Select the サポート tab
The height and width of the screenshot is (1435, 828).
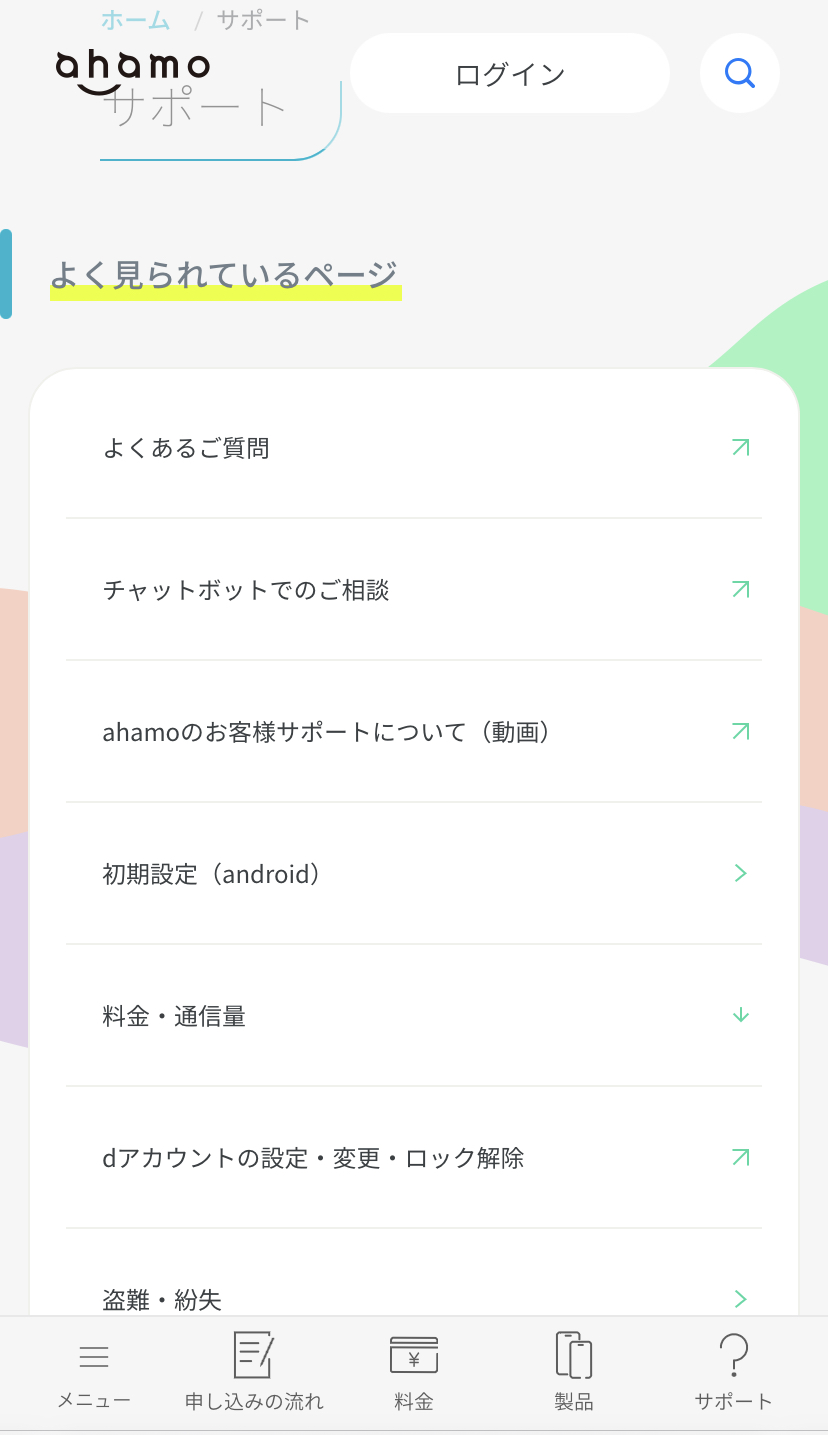click(734, 1374)
